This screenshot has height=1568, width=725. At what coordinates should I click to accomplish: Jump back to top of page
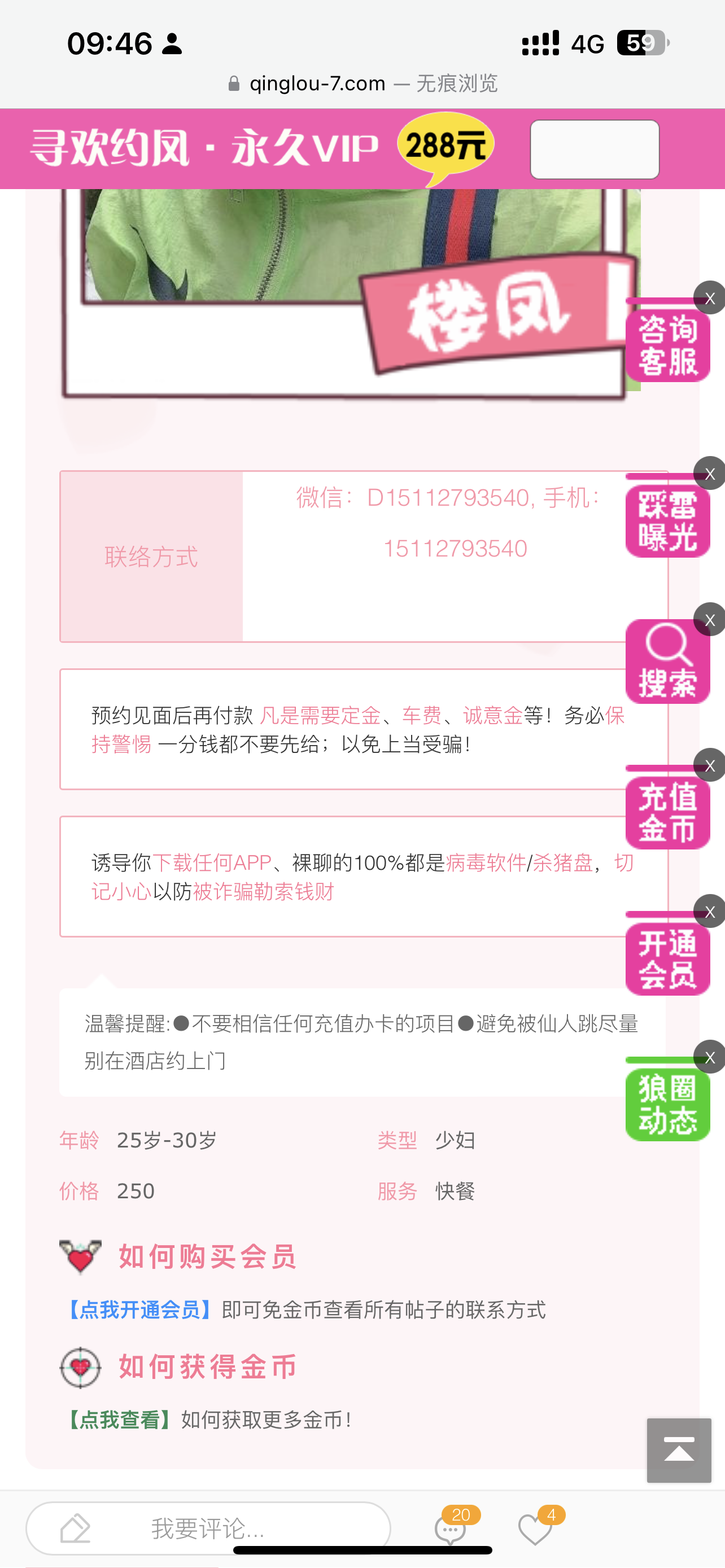click(679, 1450)
